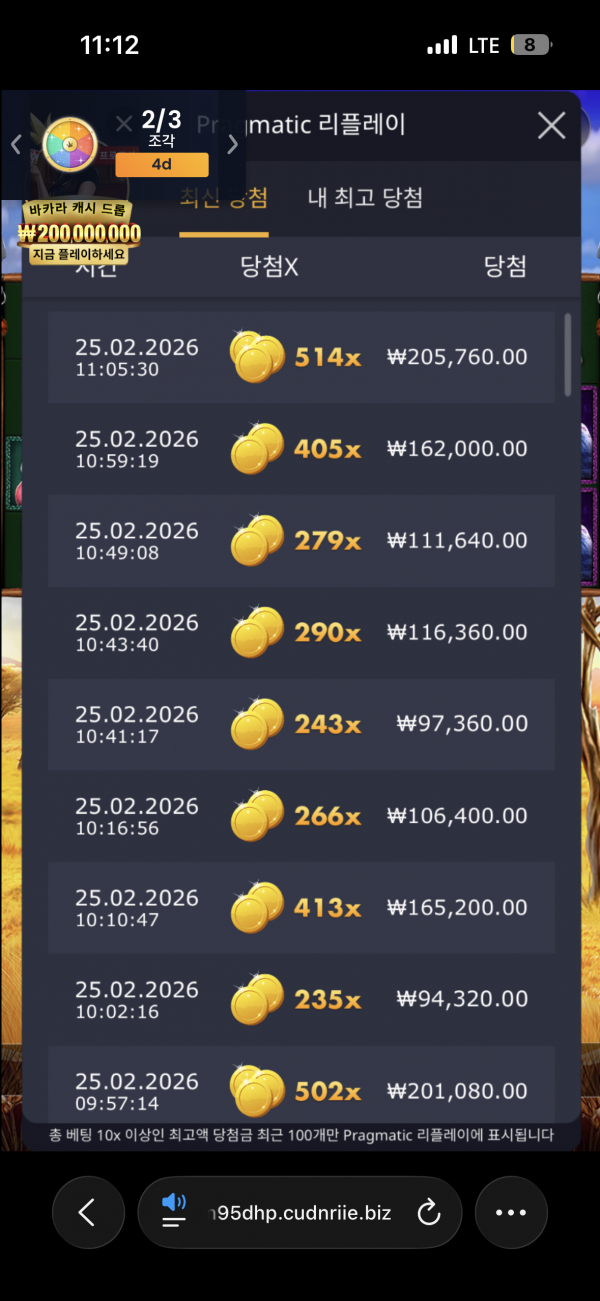Viewport: 600px width, 1301px height.
Task: Close the Pragmatic replay dialog
Action: 552,126
